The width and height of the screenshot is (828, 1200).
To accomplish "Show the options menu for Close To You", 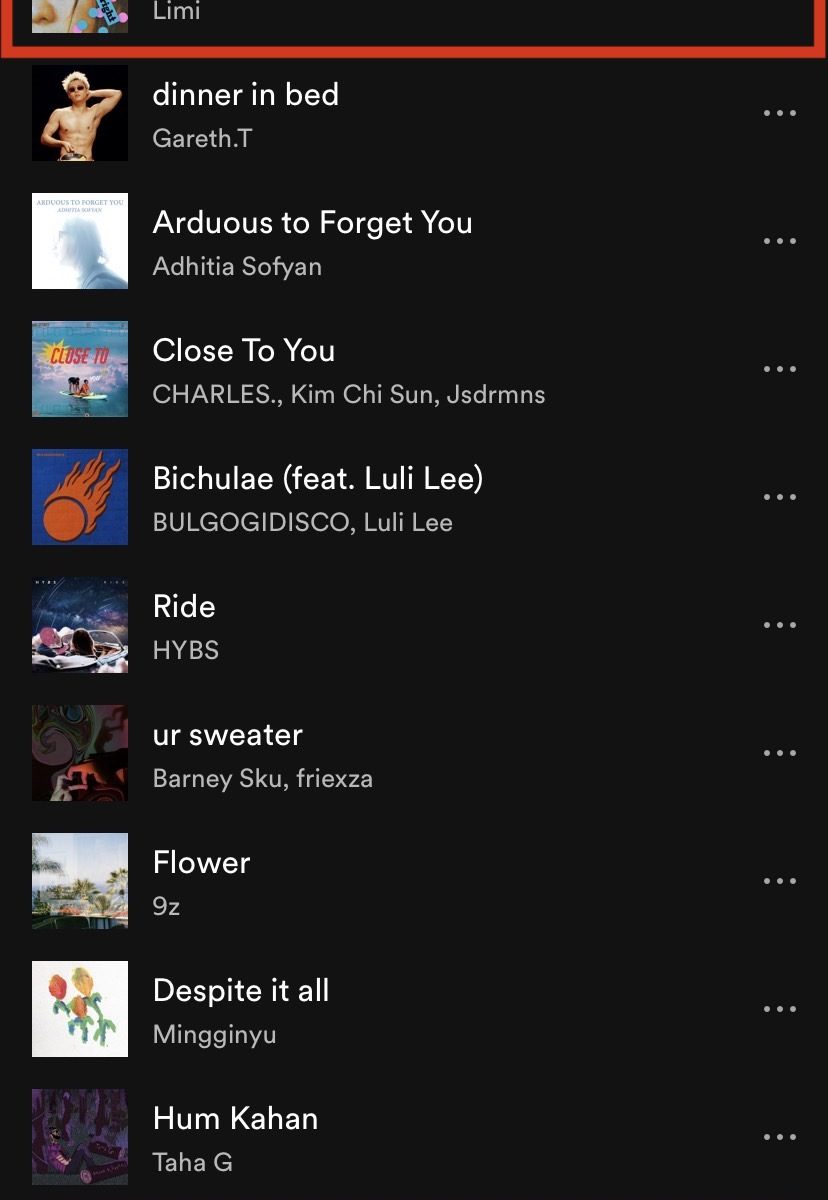I will [x=779, y=369].
